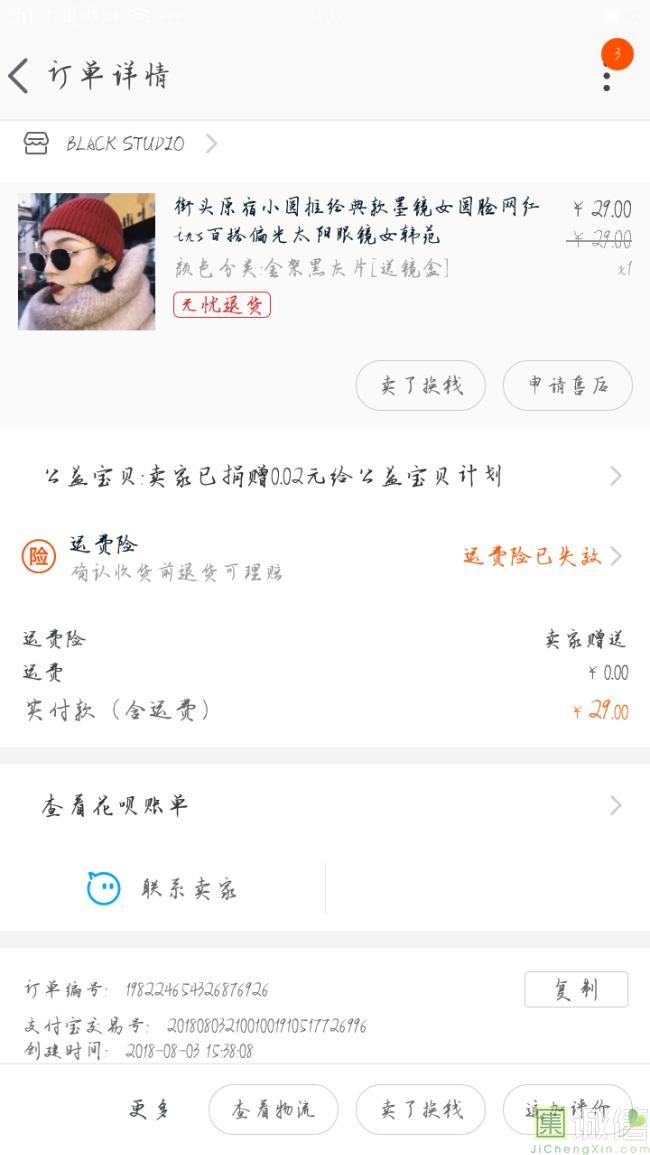The width and height of the screenshot is (650, 1155).
Task: Go back from 订单详情
Action: pos(20,76)
